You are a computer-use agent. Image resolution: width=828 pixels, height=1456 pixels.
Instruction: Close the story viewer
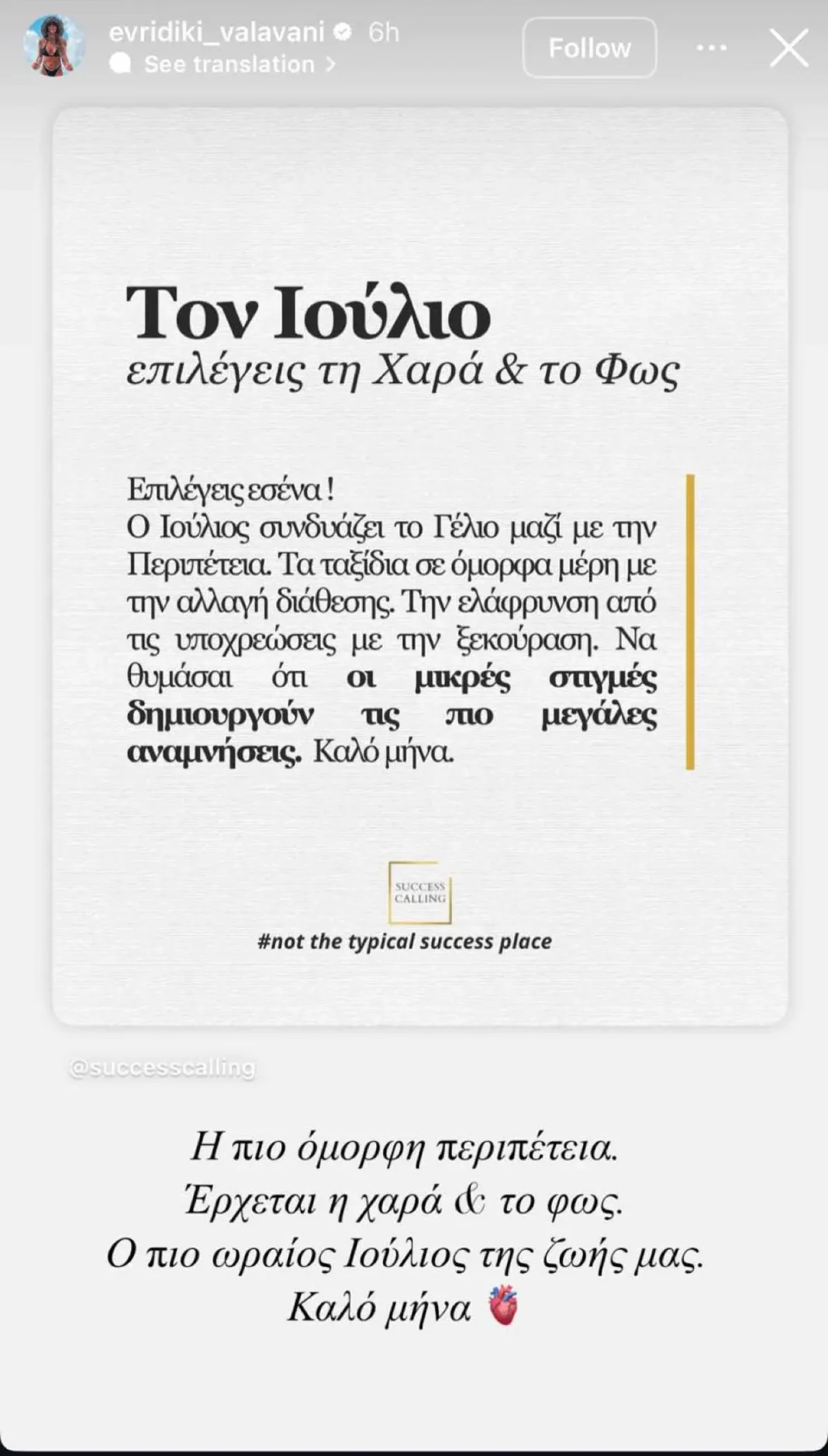pos(788,48)
